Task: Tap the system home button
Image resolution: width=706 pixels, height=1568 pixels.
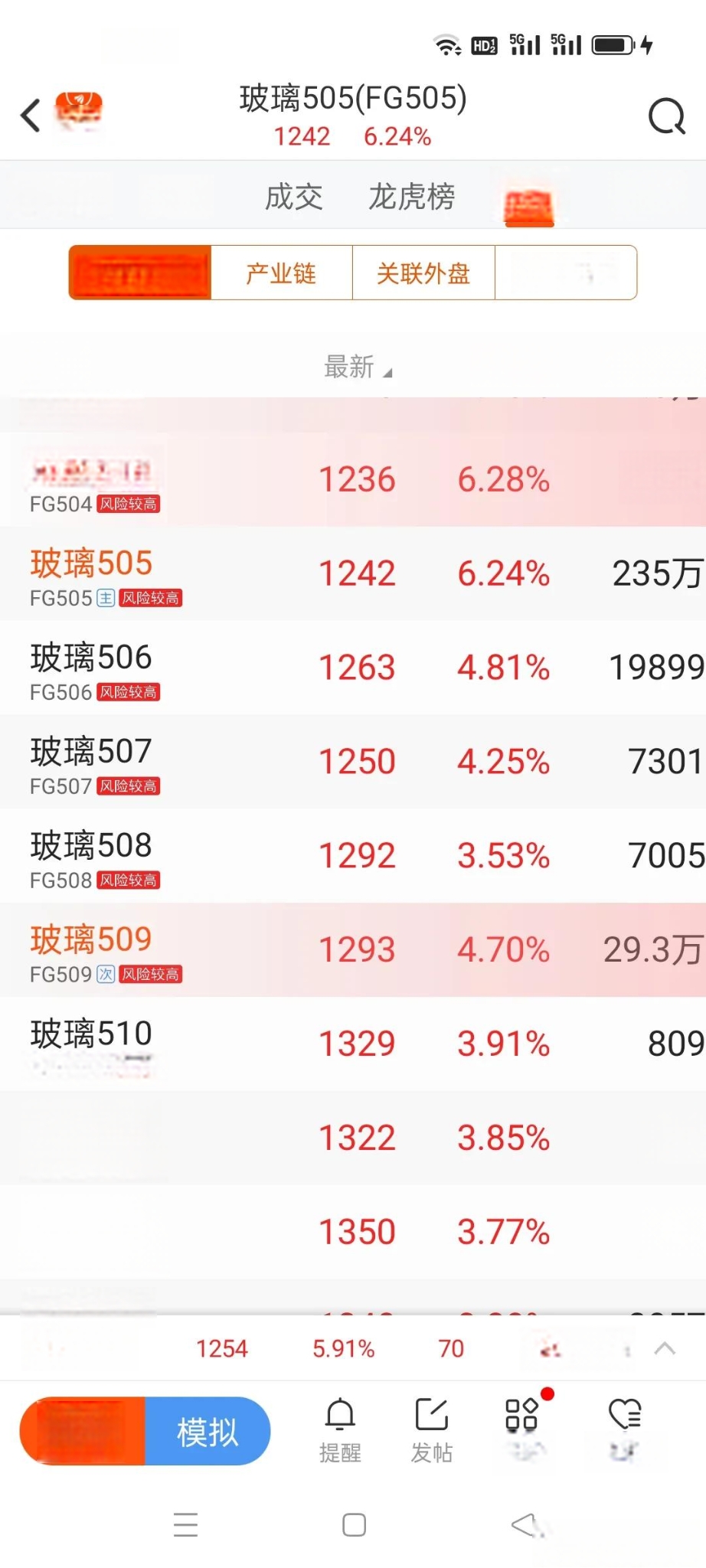Action: (354, 1525)
